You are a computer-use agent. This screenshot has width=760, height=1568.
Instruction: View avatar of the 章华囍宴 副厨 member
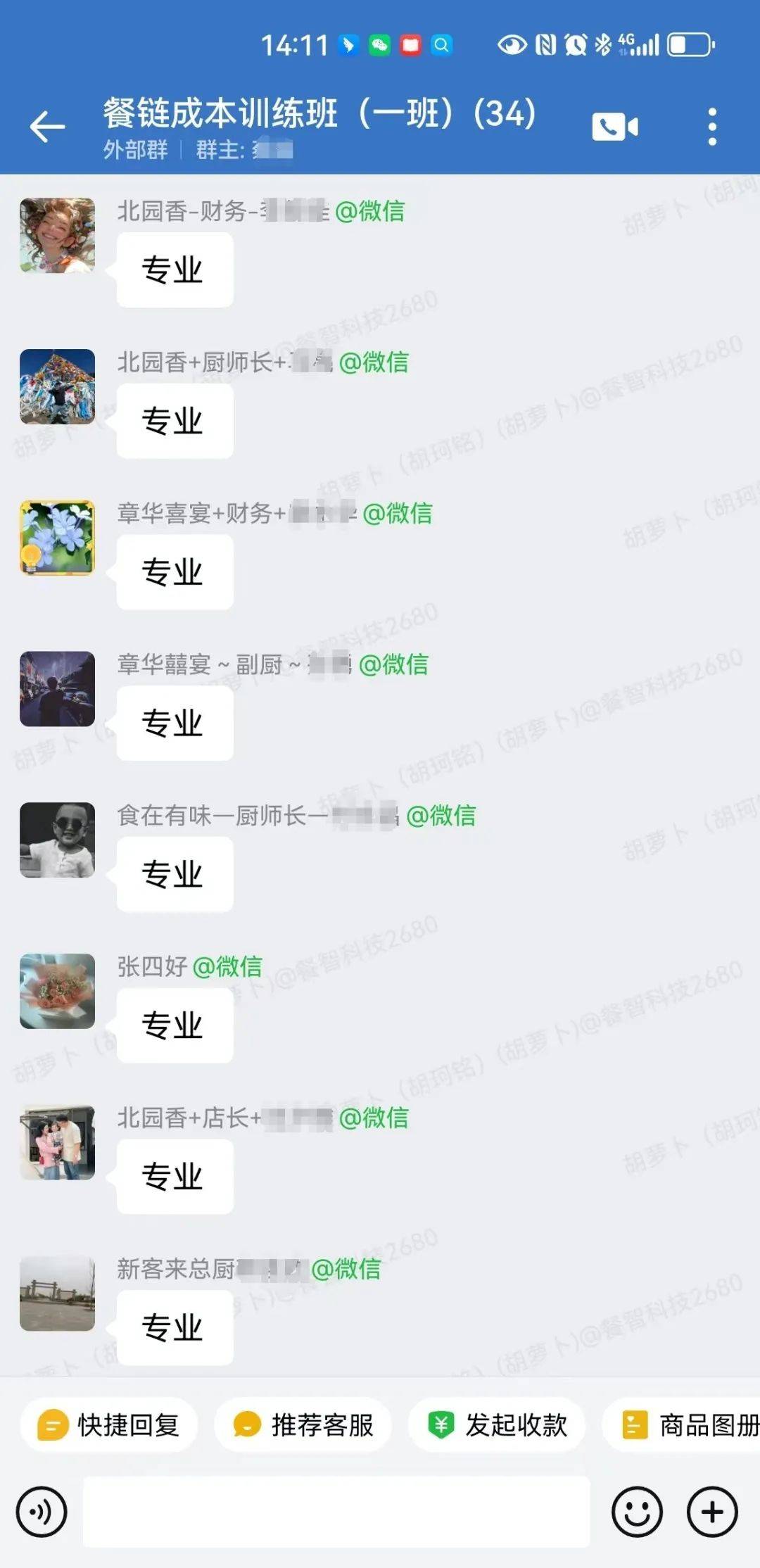[57, 688]
